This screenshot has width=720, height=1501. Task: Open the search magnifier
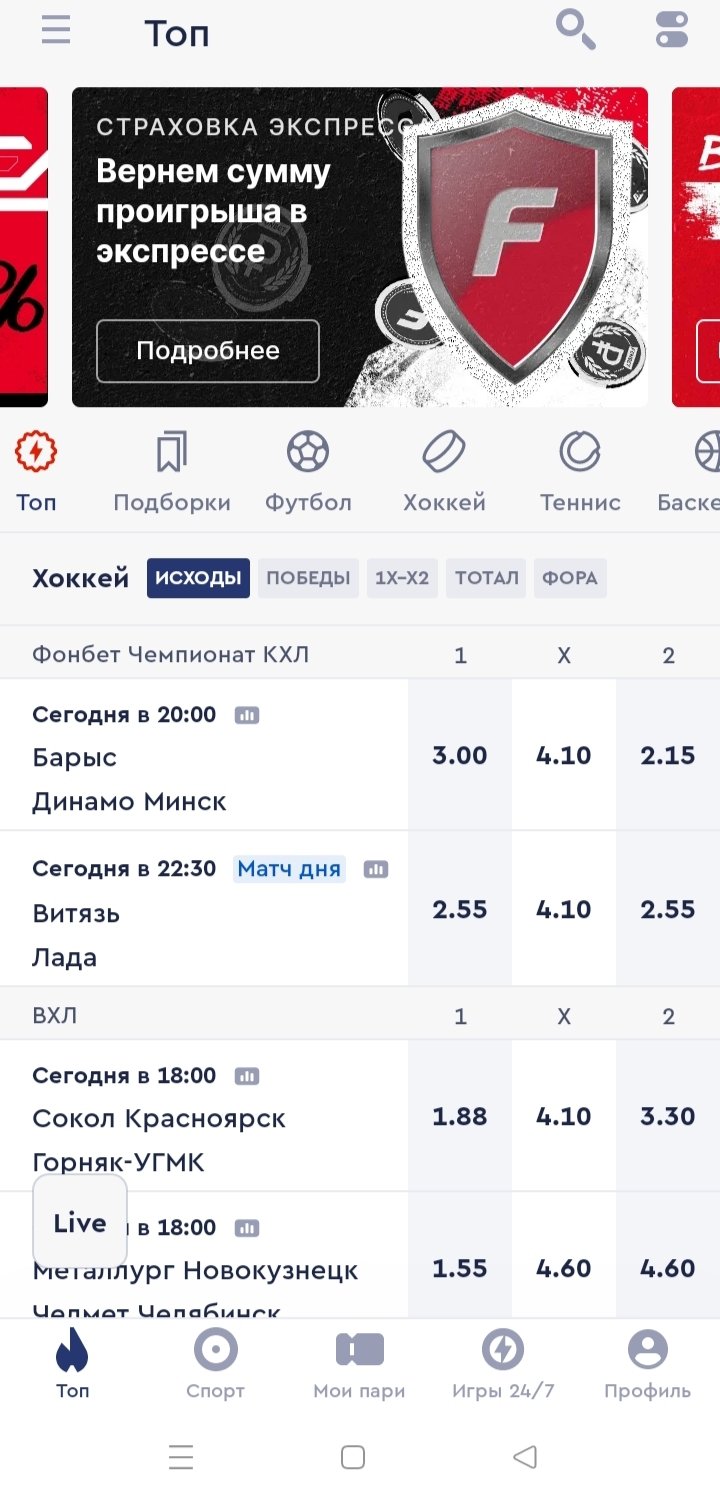coord(576,30)
